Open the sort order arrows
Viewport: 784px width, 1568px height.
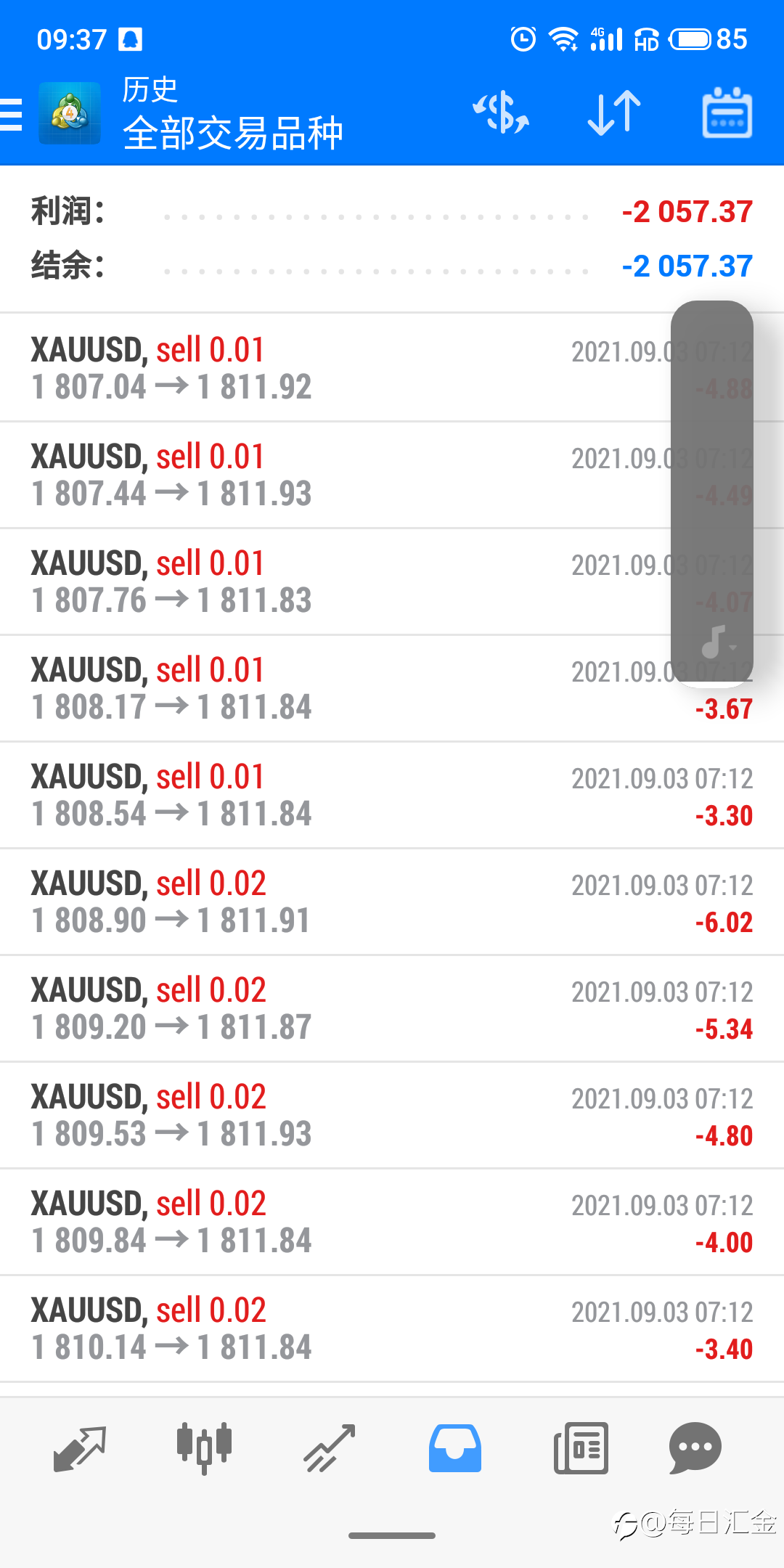tap(613, 113)
